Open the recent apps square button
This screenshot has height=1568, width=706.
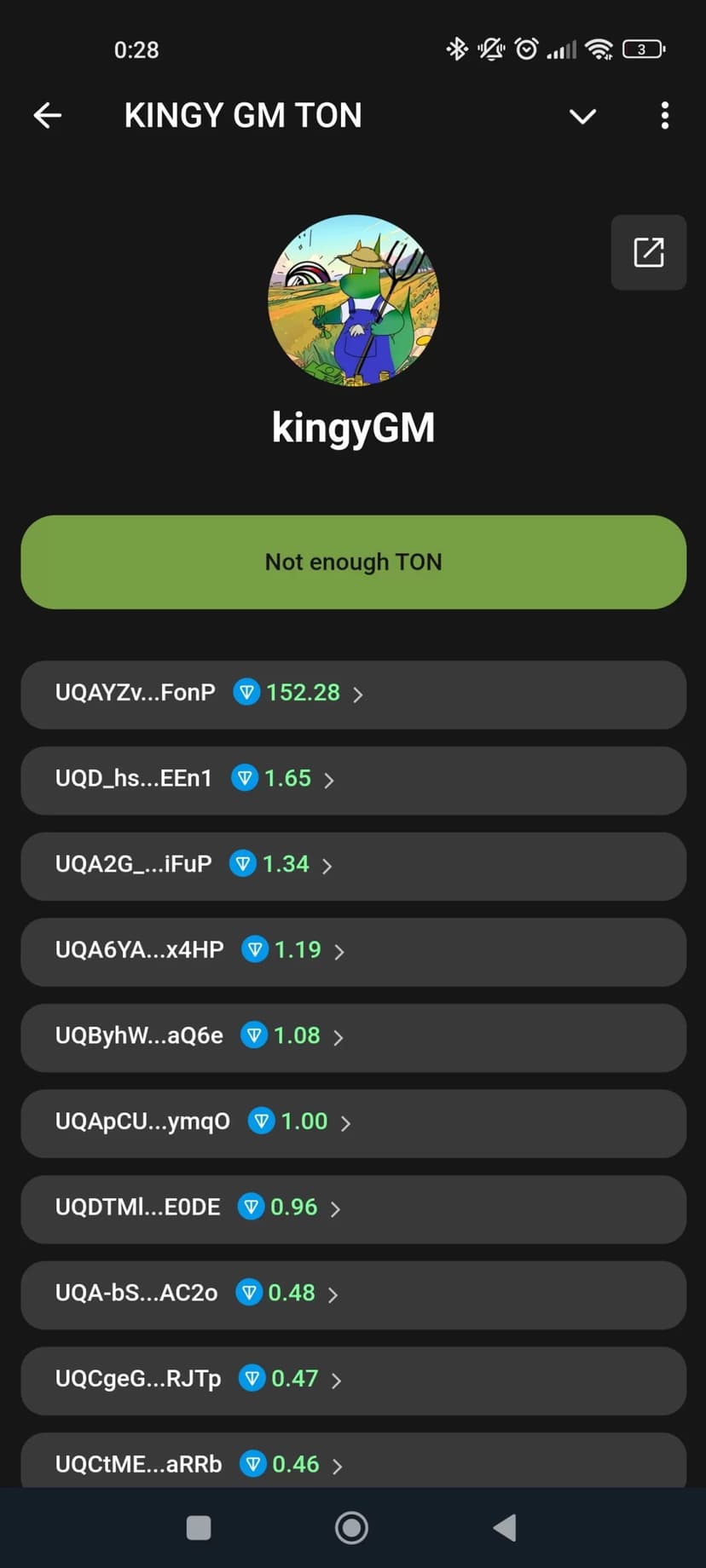coord(199,1528)
